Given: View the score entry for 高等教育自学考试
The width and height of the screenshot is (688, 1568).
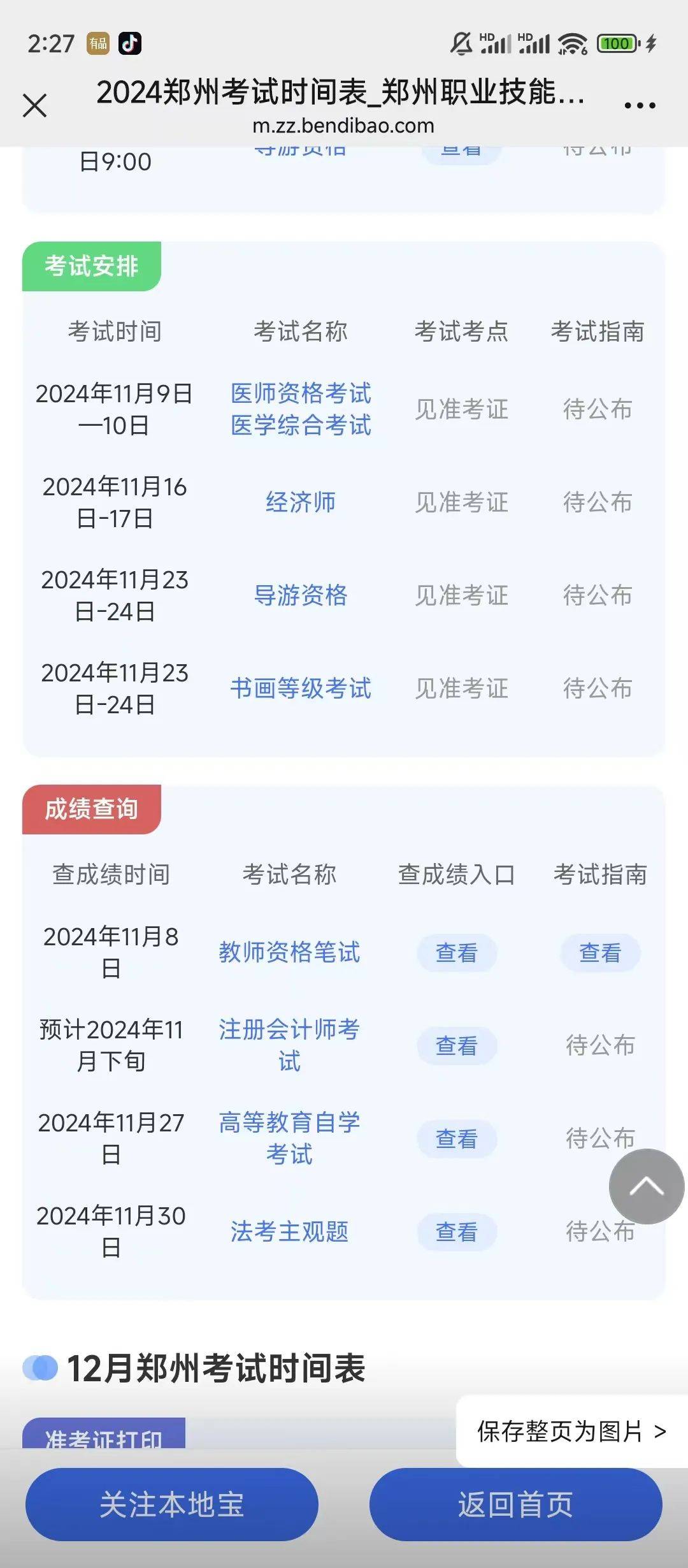Looking at the screenshot, I should pos(457,1139).
